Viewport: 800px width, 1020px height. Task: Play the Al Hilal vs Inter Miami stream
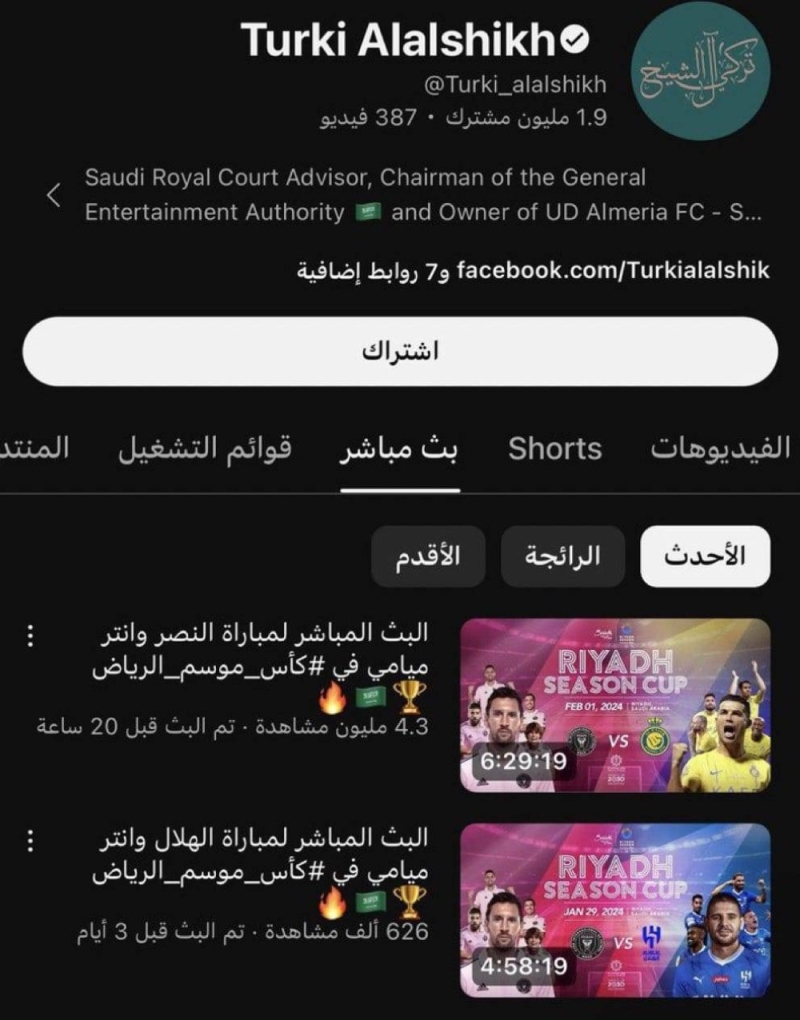point(615,910)
